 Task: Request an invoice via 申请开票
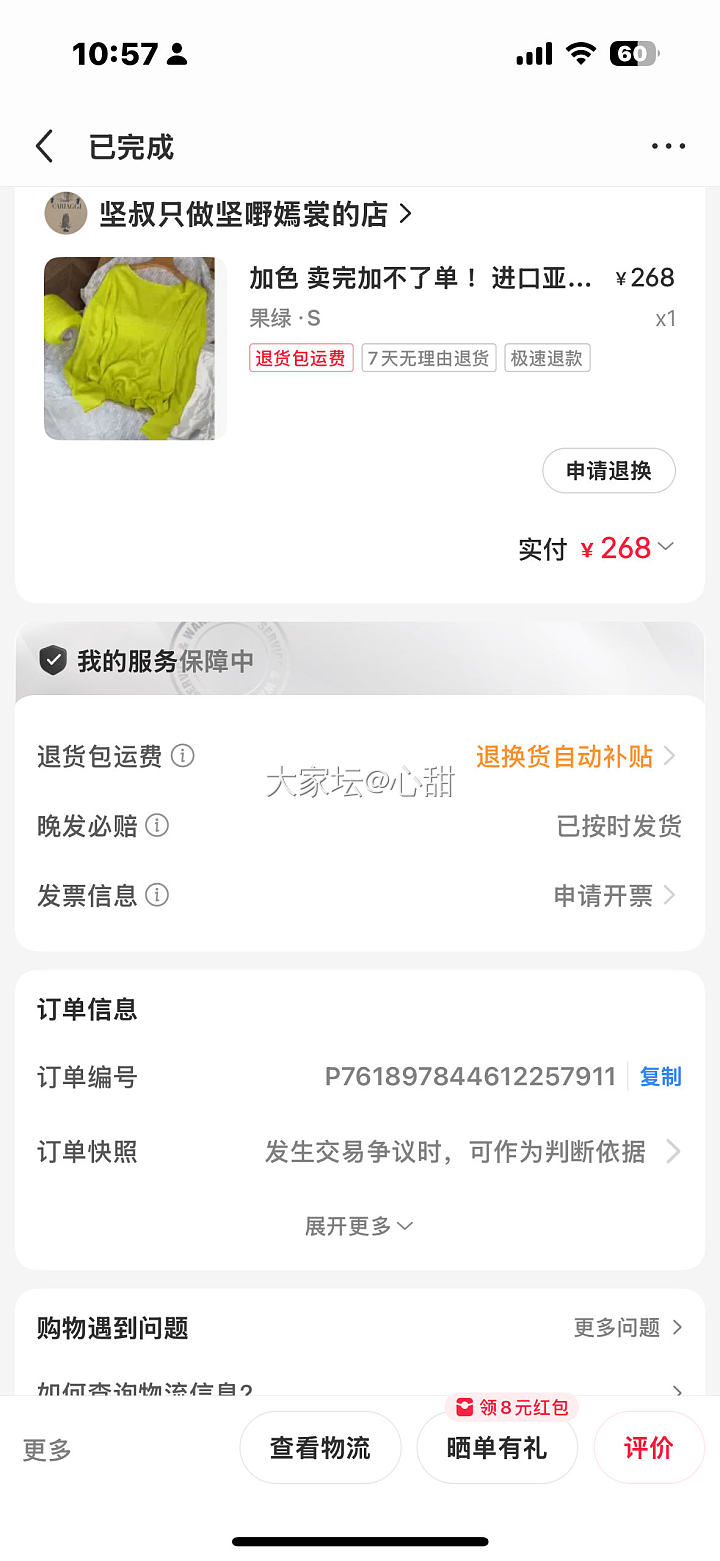tap(612, 895)
